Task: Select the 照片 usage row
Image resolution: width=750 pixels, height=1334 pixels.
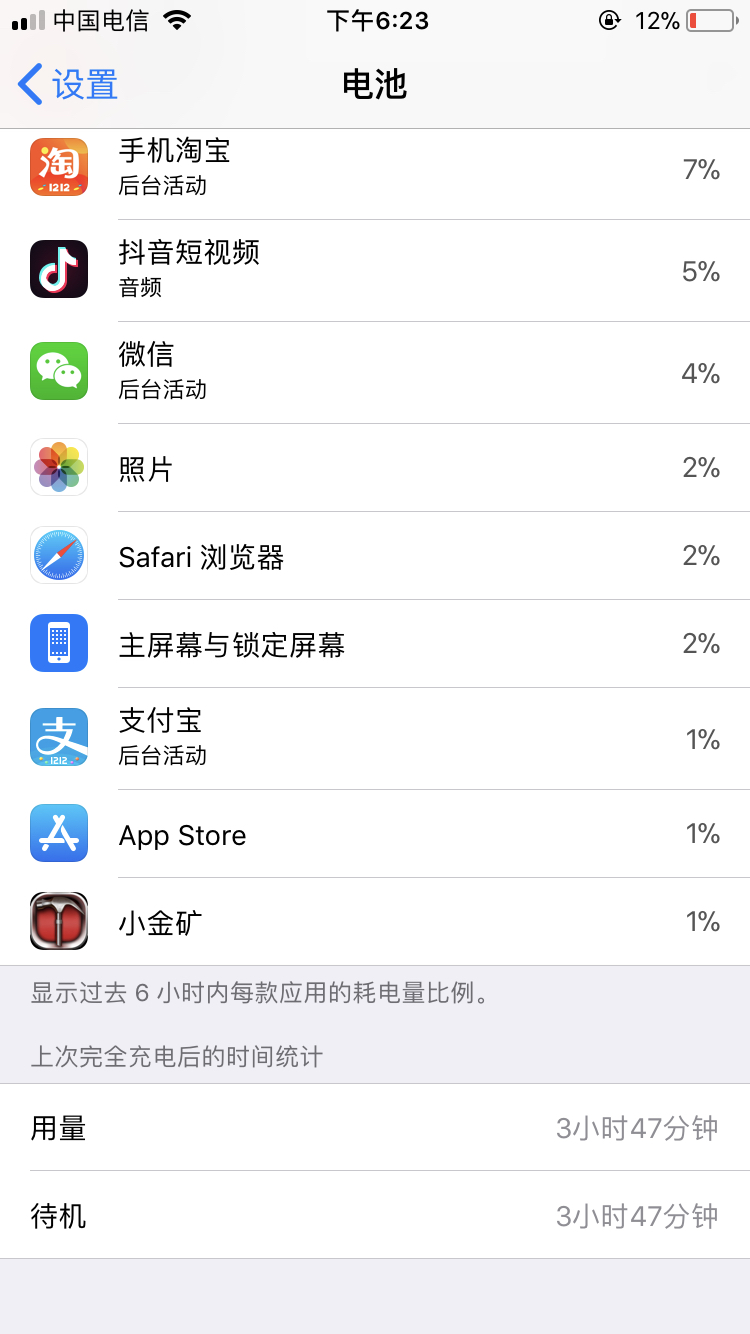Action: [375, 468]
